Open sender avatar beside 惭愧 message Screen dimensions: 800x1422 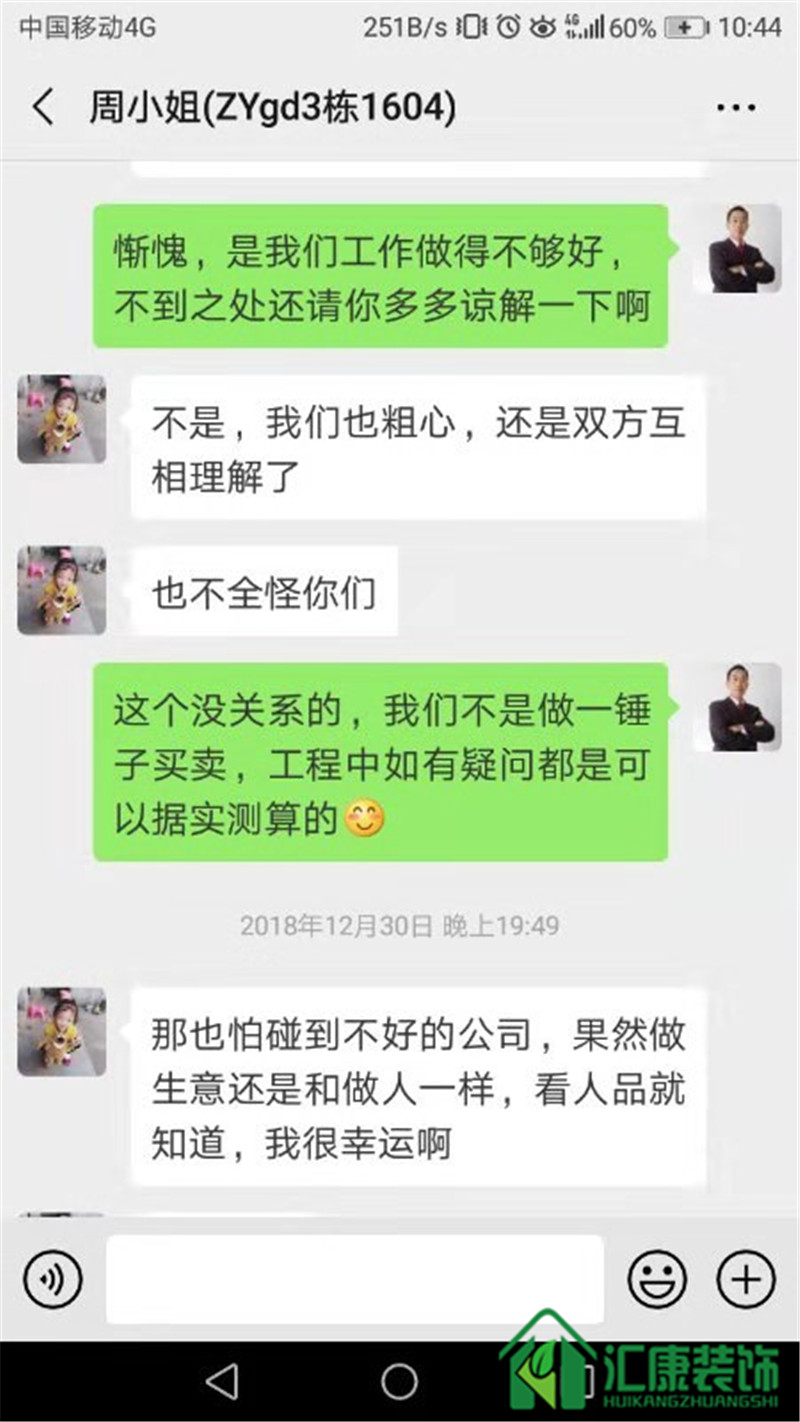coord(738,249)
